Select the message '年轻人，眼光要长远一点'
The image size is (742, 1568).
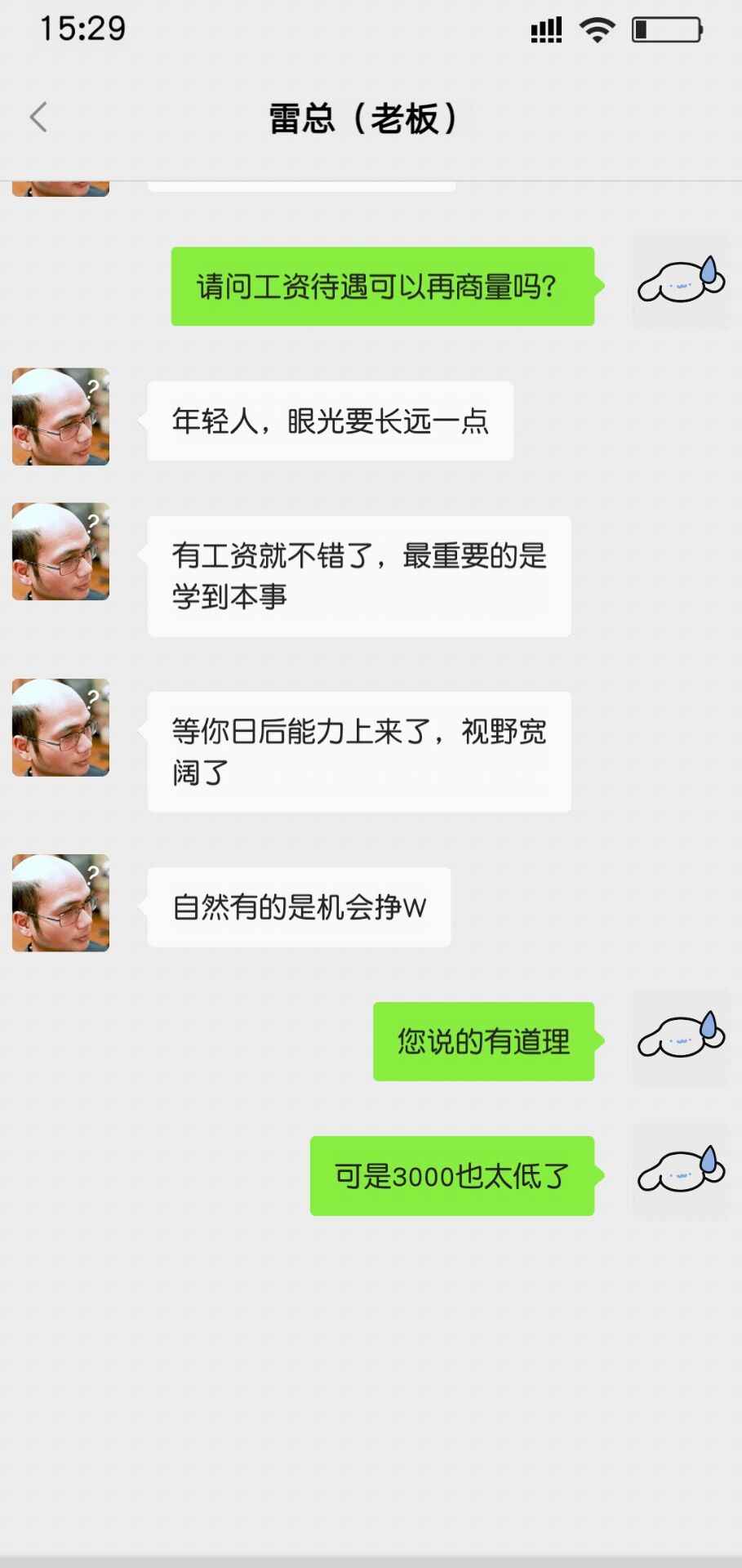point(330,421)
